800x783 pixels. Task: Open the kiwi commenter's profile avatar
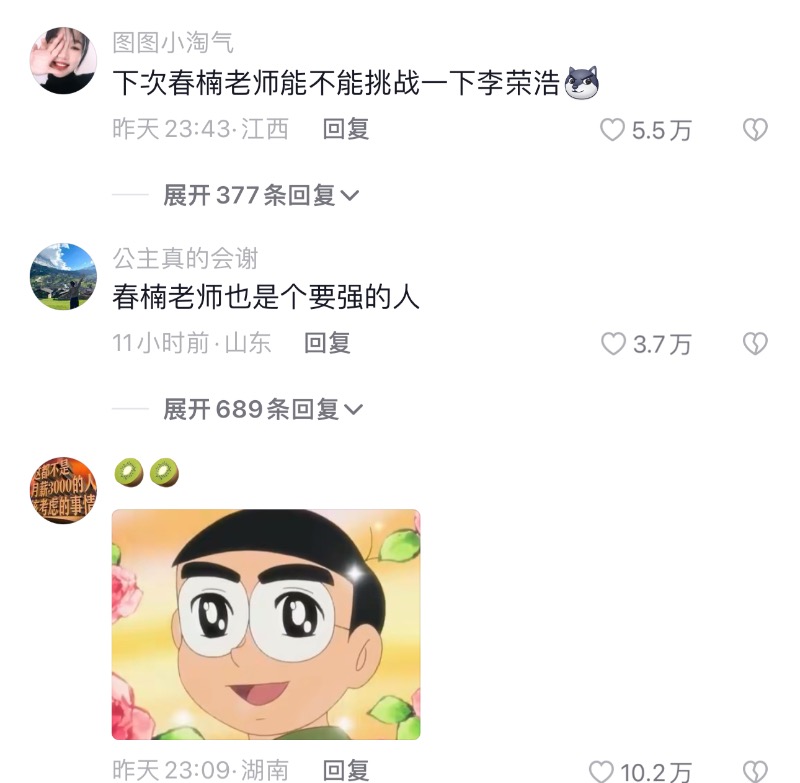[x=64, y=489]
